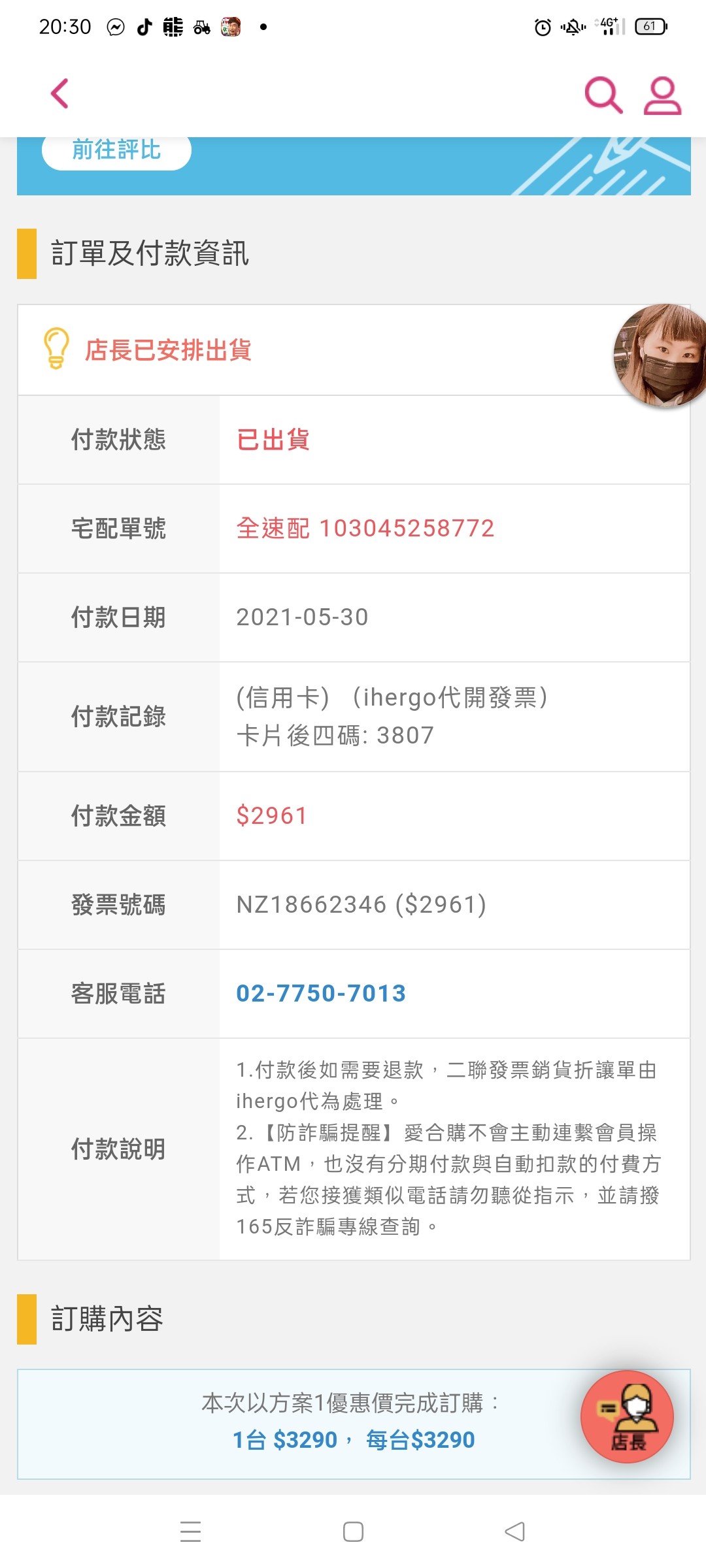This screenshot has height=1568, width=706.
Task: Go back using the pink arrow
Action: pos(59,93)
